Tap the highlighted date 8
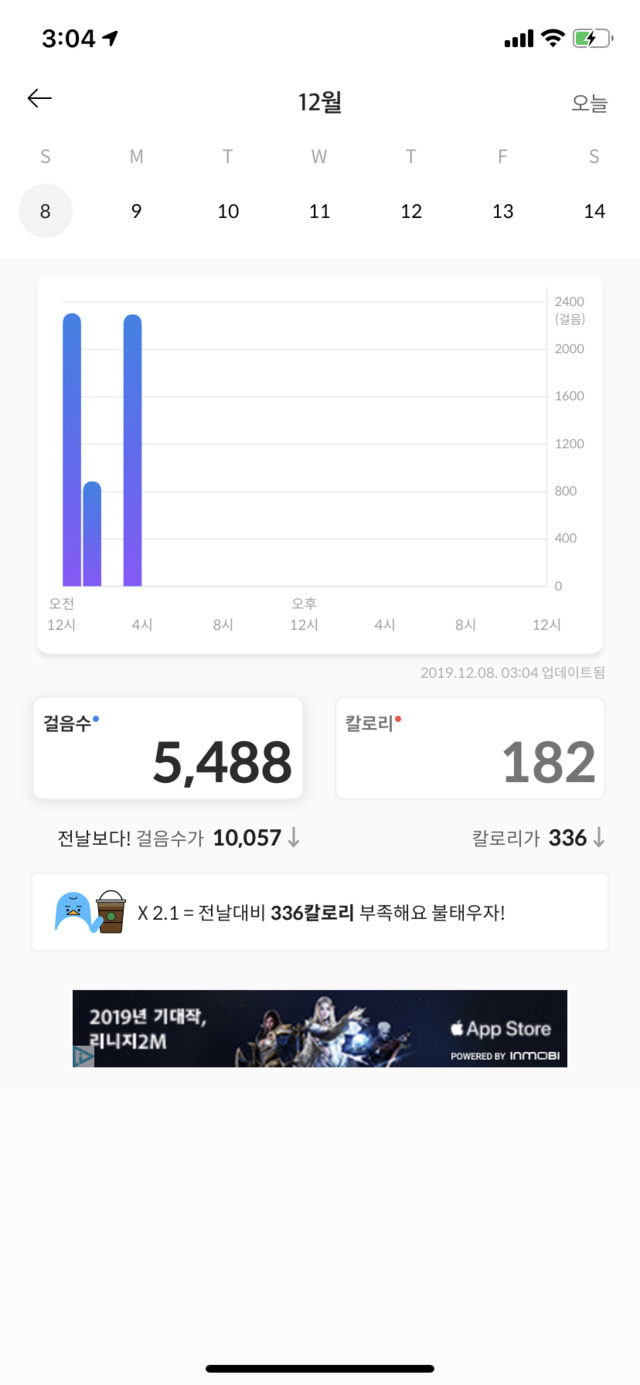This screenshot has height=1385, width=640. [45, 211]
